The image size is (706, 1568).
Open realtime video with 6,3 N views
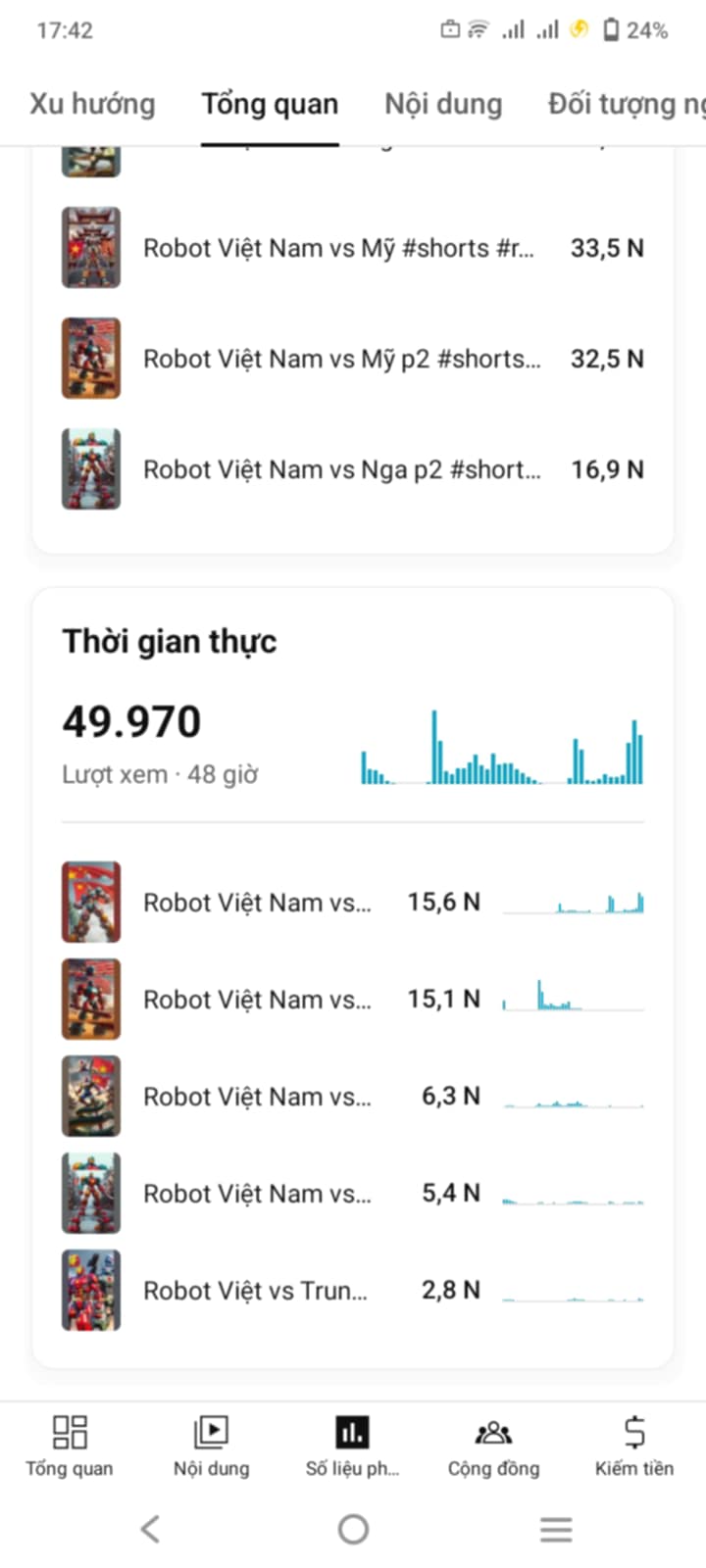(353, 1096)
